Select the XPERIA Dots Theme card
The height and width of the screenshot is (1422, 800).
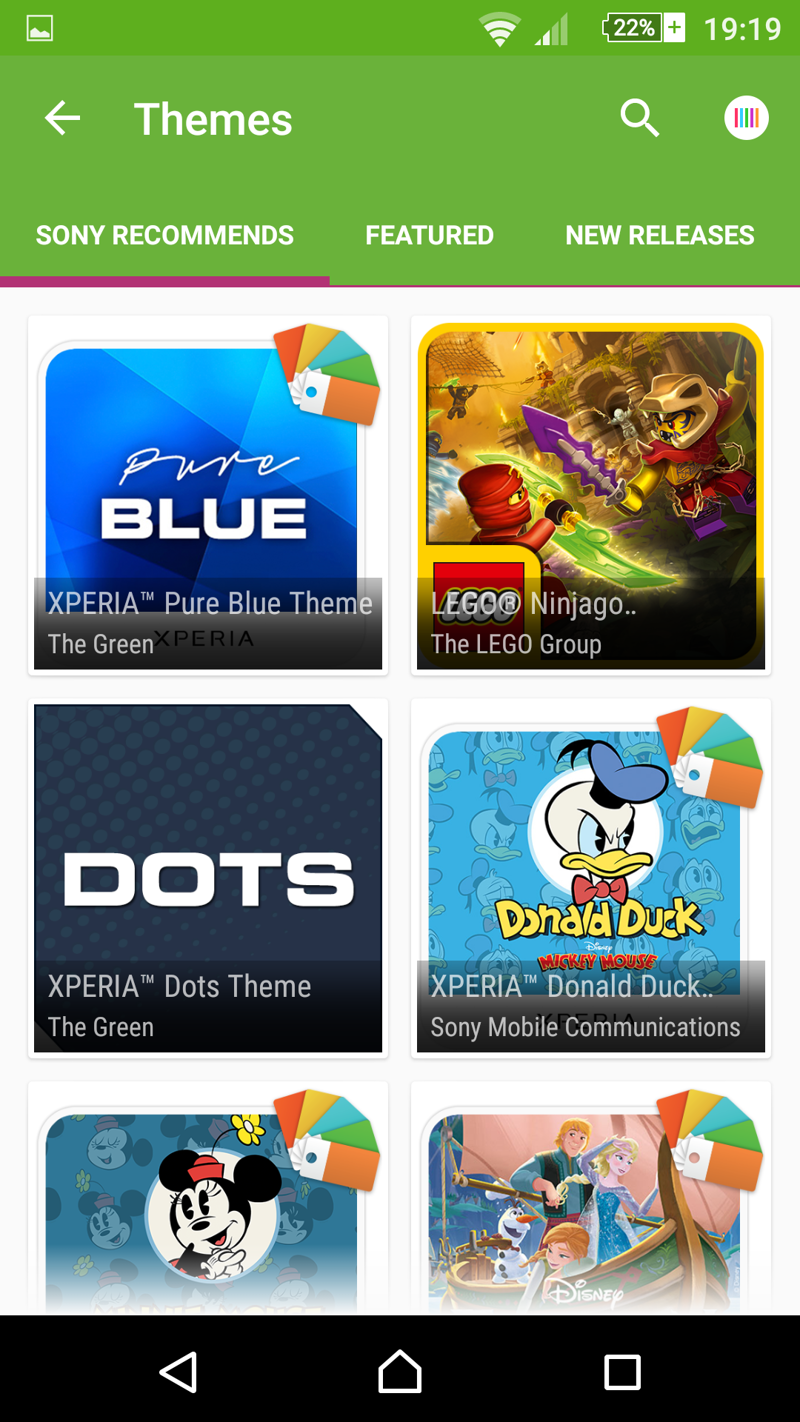point(208,878)
